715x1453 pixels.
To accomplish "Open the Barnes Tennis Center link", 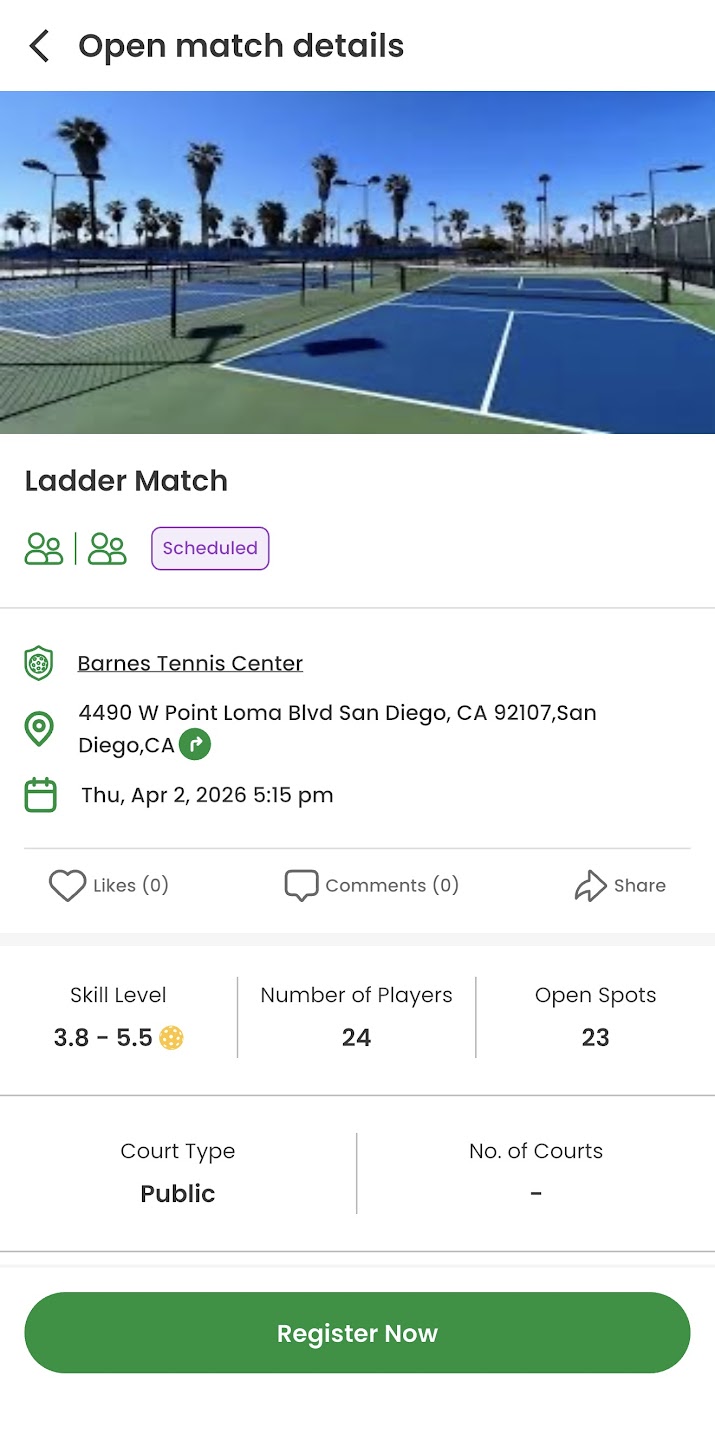I will click(x=190, y=663).
